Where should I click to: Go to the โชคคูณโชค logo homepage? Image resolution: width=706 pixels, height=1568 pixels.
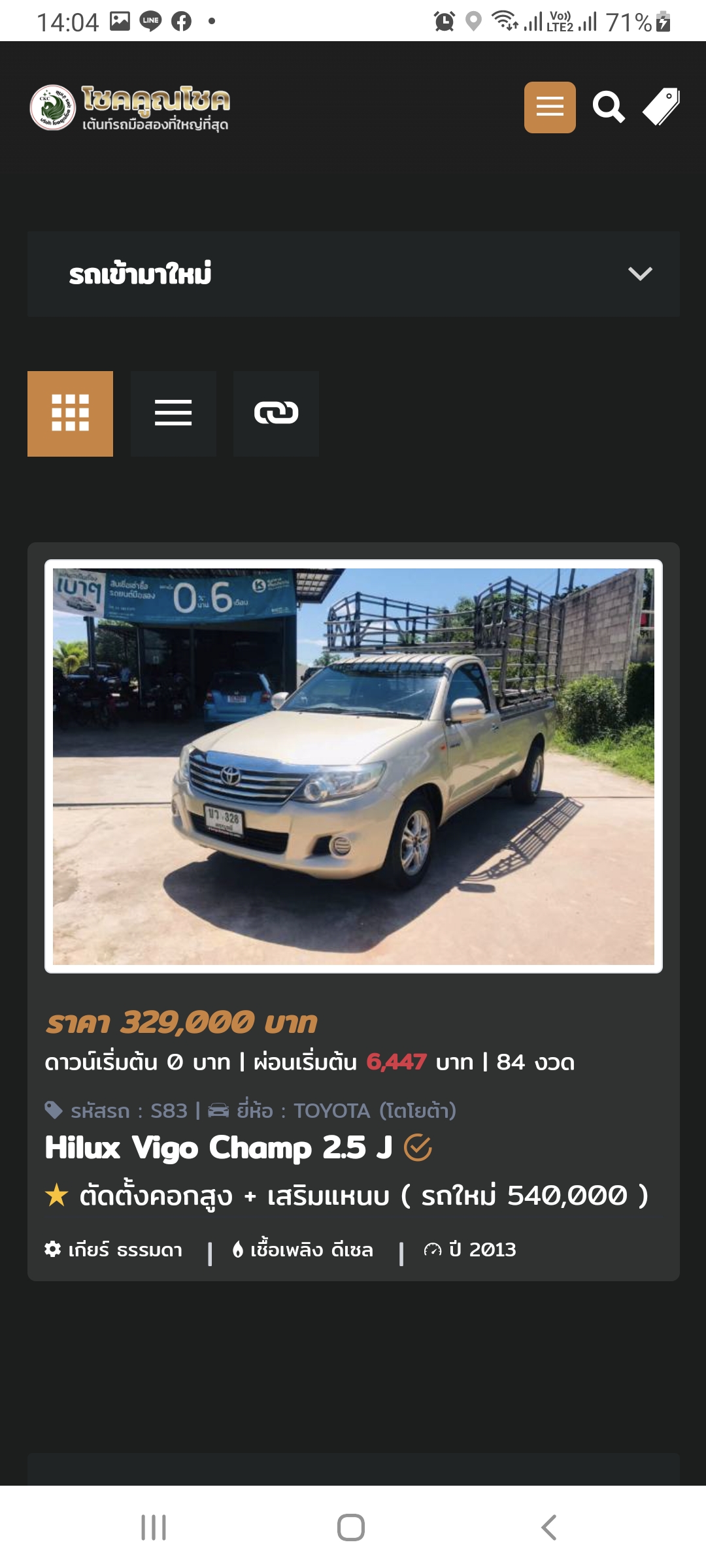[x=129, y=108]
